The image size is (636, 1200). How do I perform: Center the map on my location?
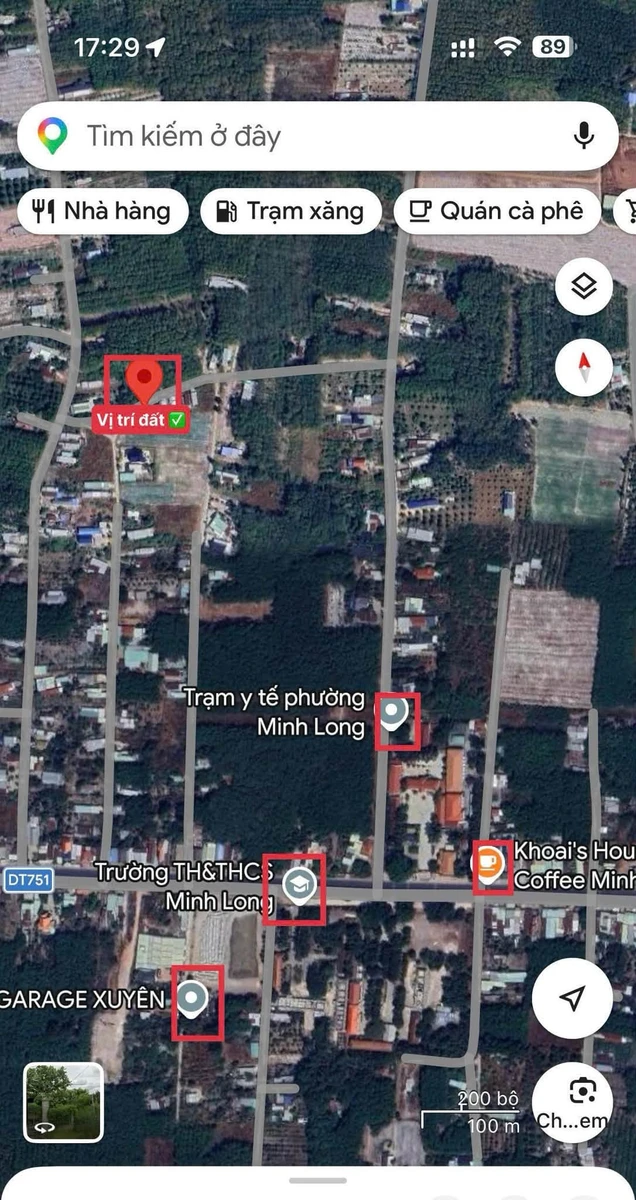click(572, 998)
